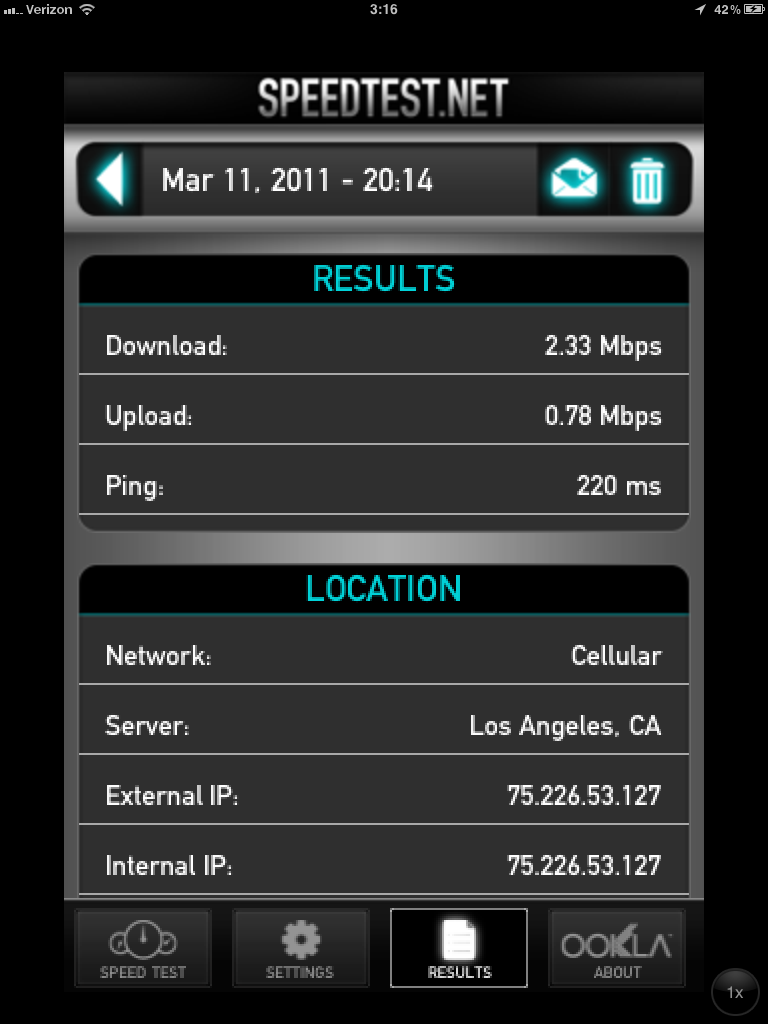Open the Ookla About tab
The image size is (768, 1024).
tap(616, 947)
